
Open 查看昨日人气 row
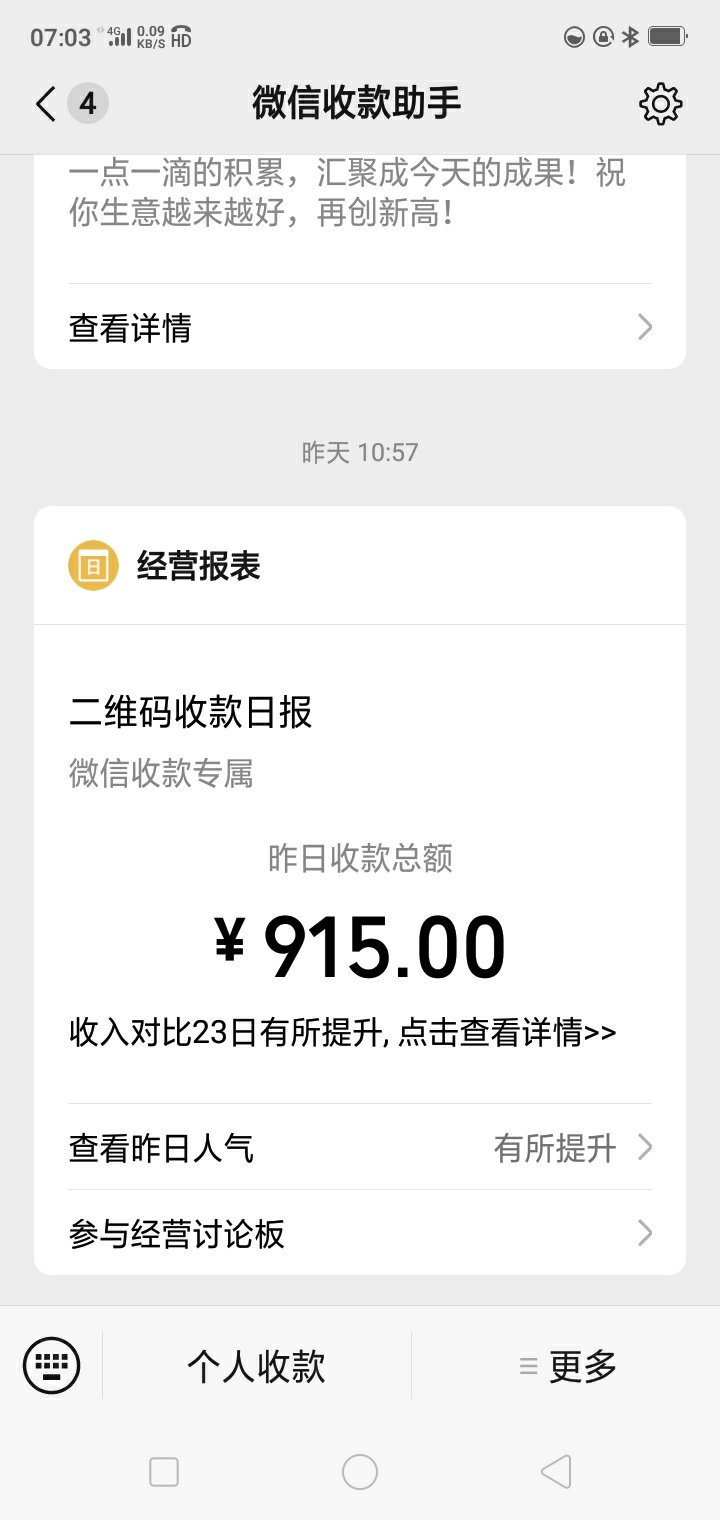pyautogui.click(x=360, y=1147)
